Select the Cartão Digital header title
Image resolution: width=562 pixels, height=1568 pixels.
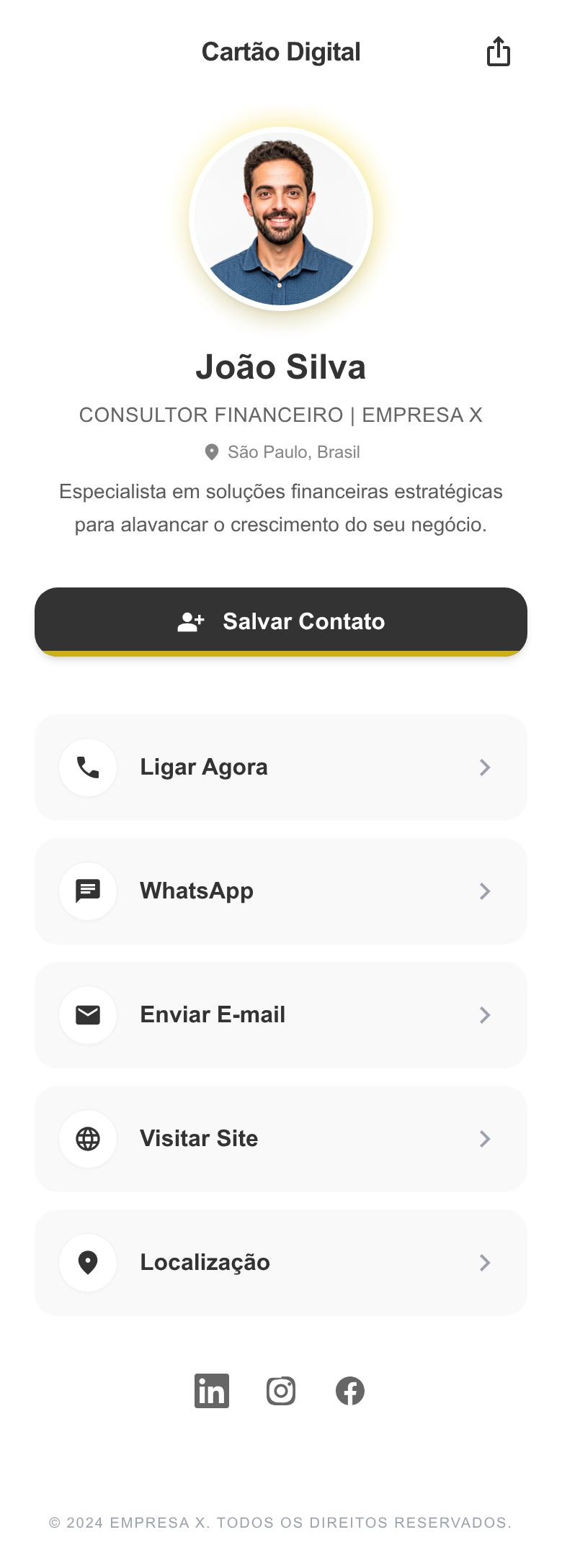coord(281,51)
